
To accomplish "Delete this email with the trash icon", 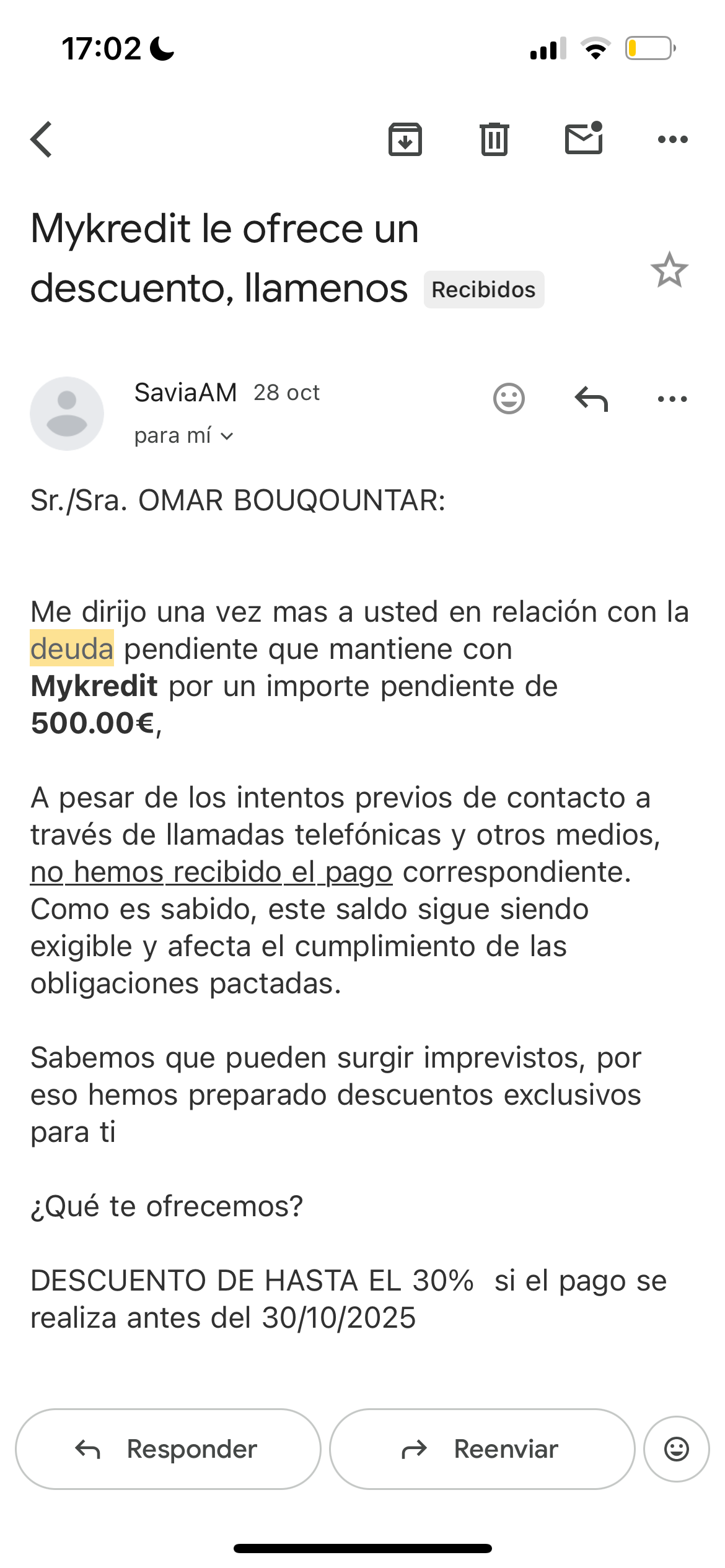I will coord(494,139).
